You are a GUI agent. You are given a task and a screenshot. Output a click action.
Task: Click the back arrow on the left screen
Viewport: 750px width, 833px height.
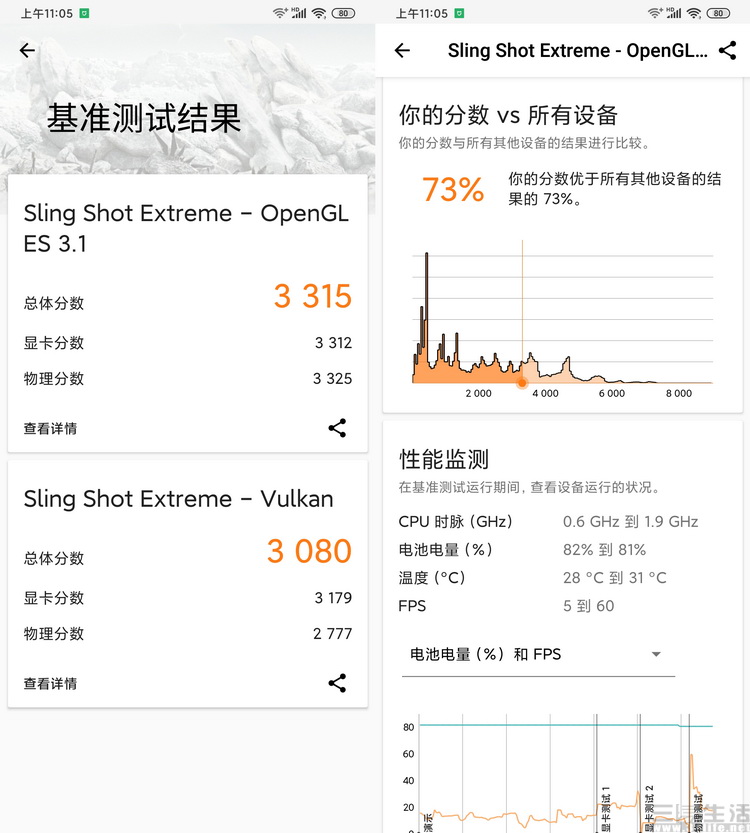tap(27, 50)
